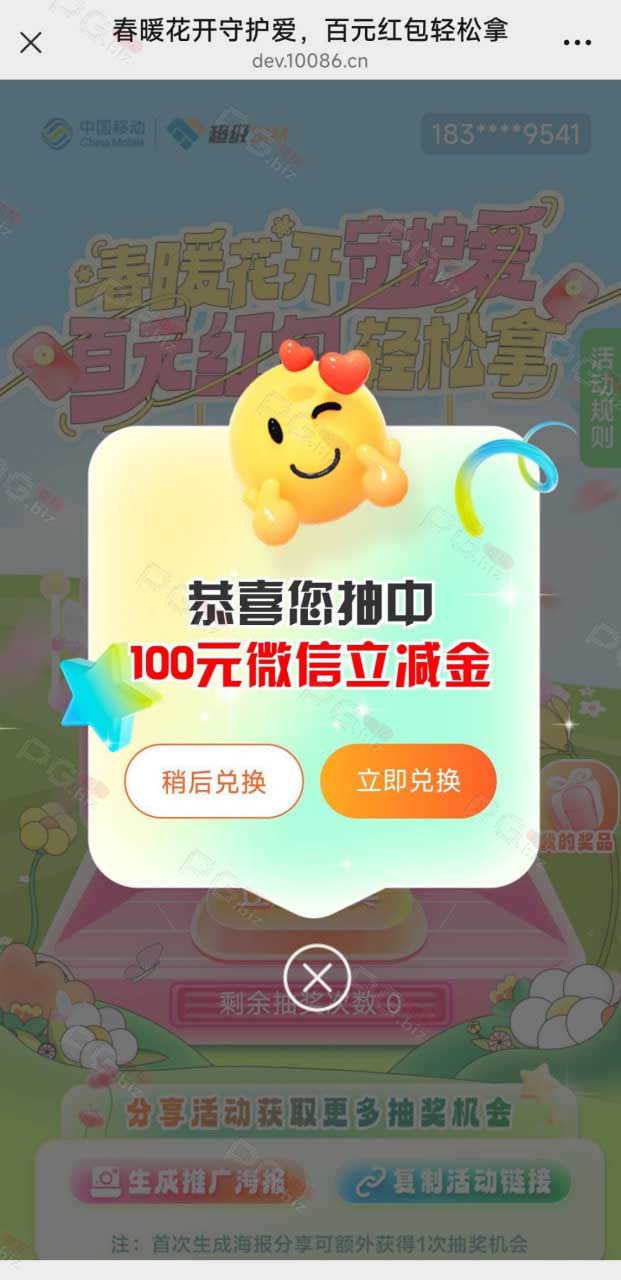Tap 稍后兑换 to redeem later

point(213,781)
